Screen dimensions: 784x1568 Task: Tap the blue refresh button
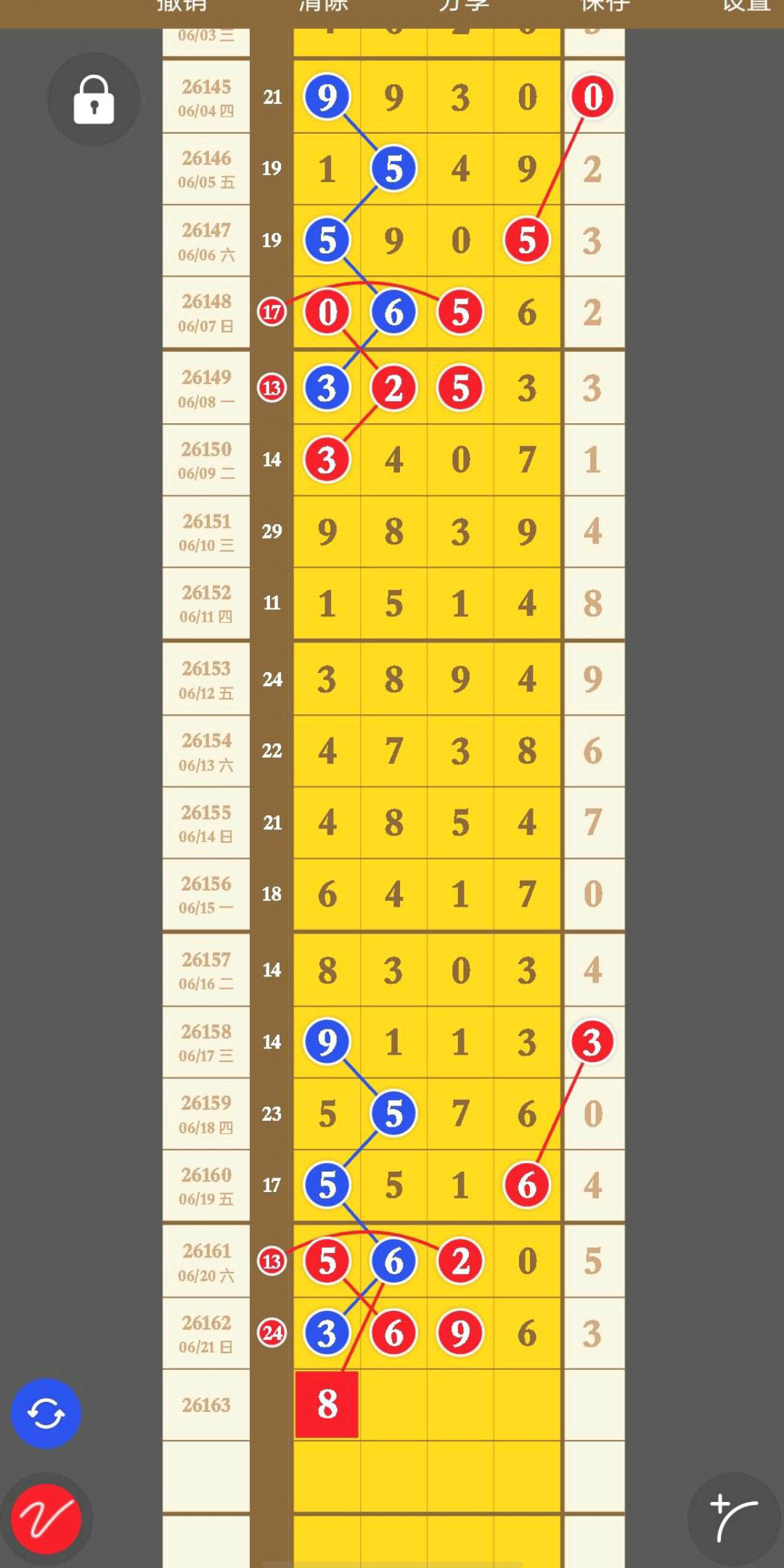tap(46, 1413)
